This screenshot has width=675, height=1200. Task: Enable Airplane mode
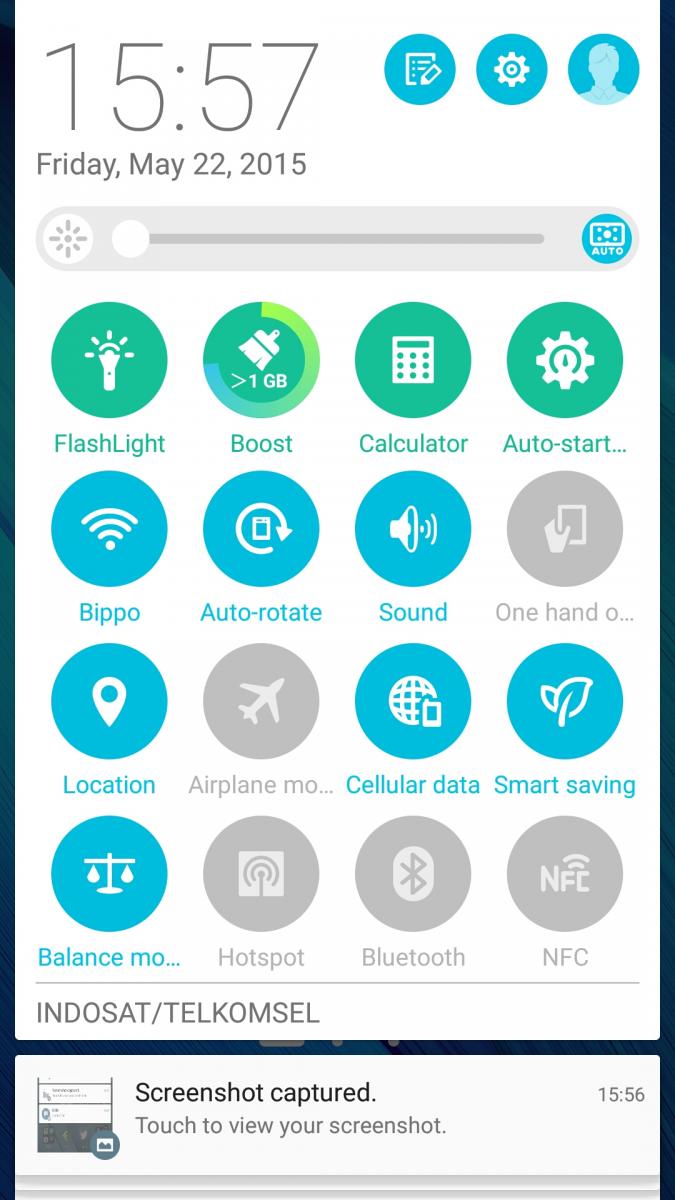coord(261,701)
